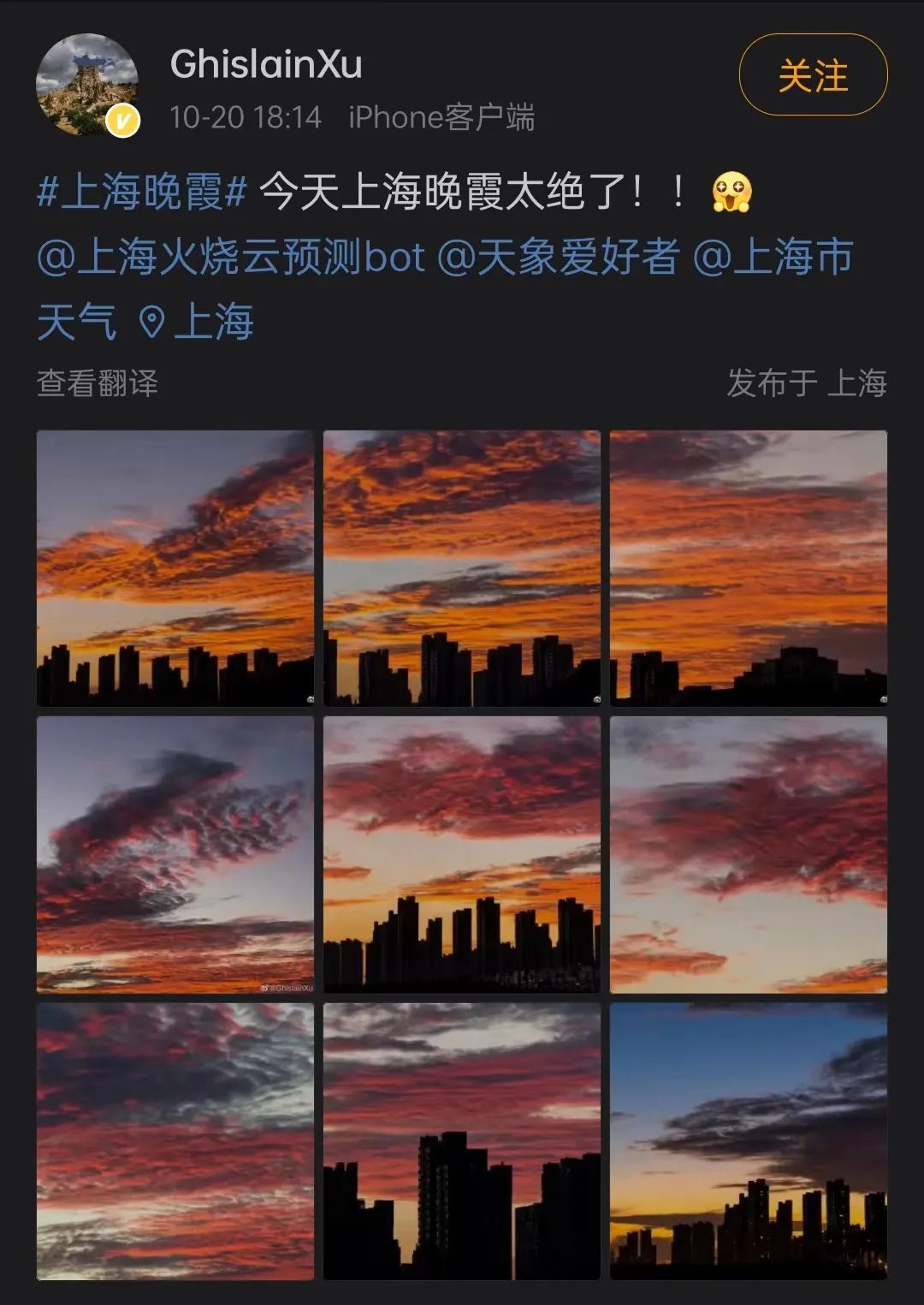Open the top-right sunset photo

[748, 568]
